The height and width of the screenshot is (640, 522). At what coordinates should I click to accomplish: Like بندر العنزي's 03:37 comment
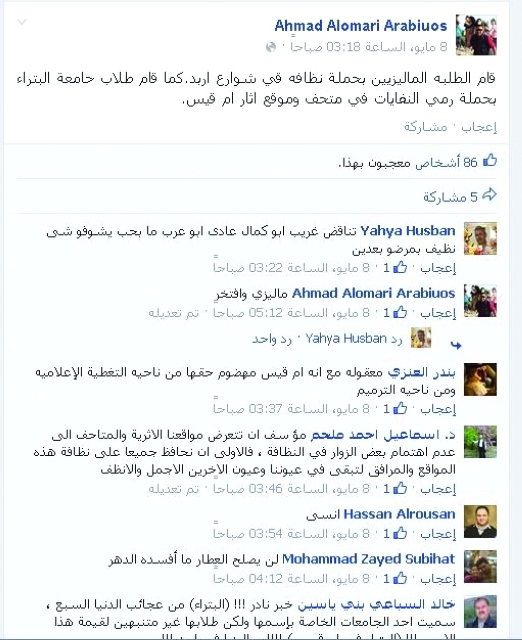[x=438, y=409]
